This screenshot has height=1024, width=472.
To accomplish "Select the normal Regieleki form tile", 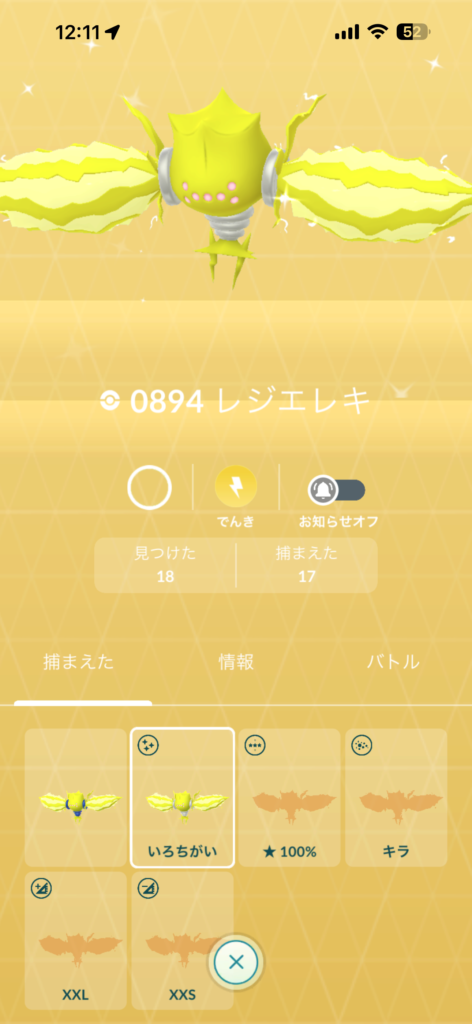I will (x=76, y=797).
